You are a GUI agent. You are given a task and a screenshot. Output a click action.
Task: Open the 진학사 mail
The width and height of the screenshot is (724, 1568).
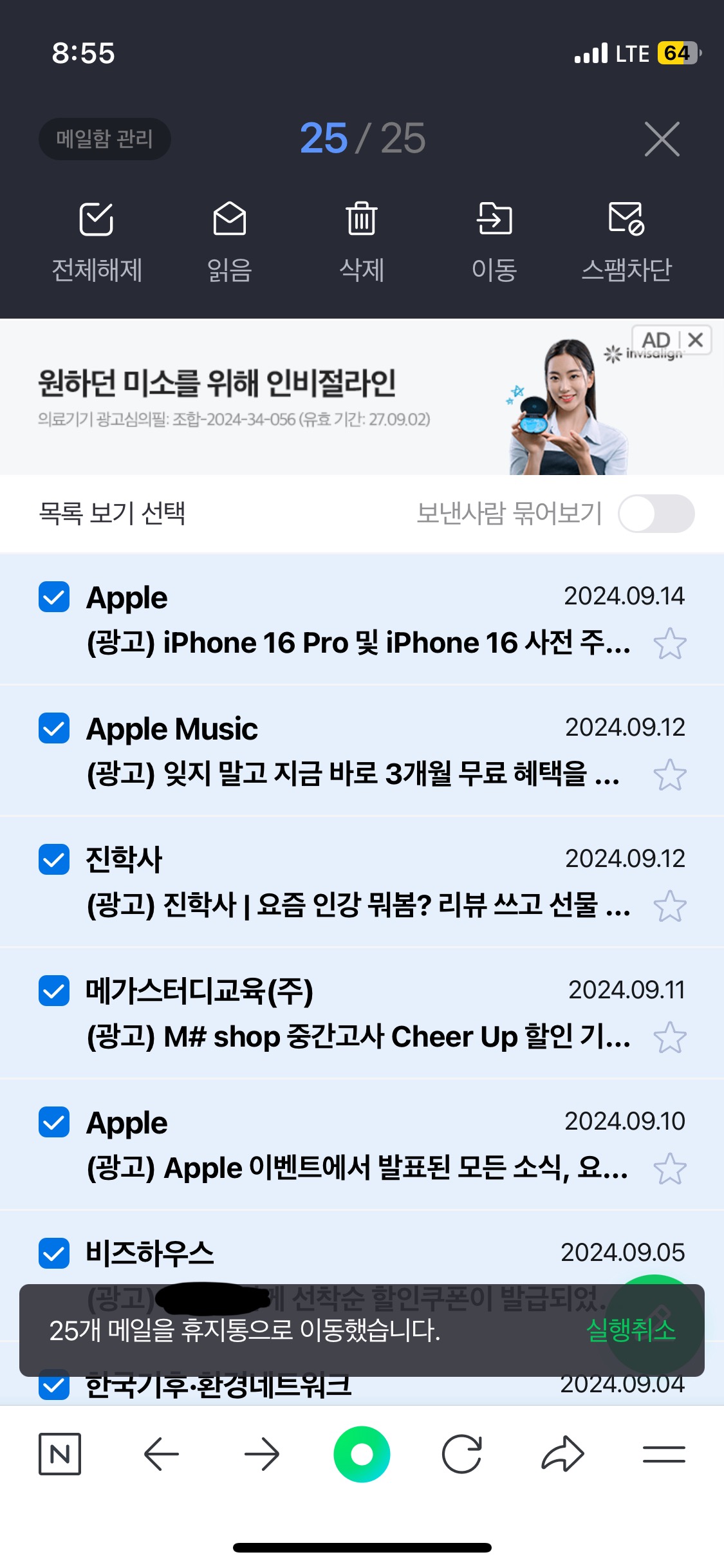pyautogui.click(x=362, y=882)
